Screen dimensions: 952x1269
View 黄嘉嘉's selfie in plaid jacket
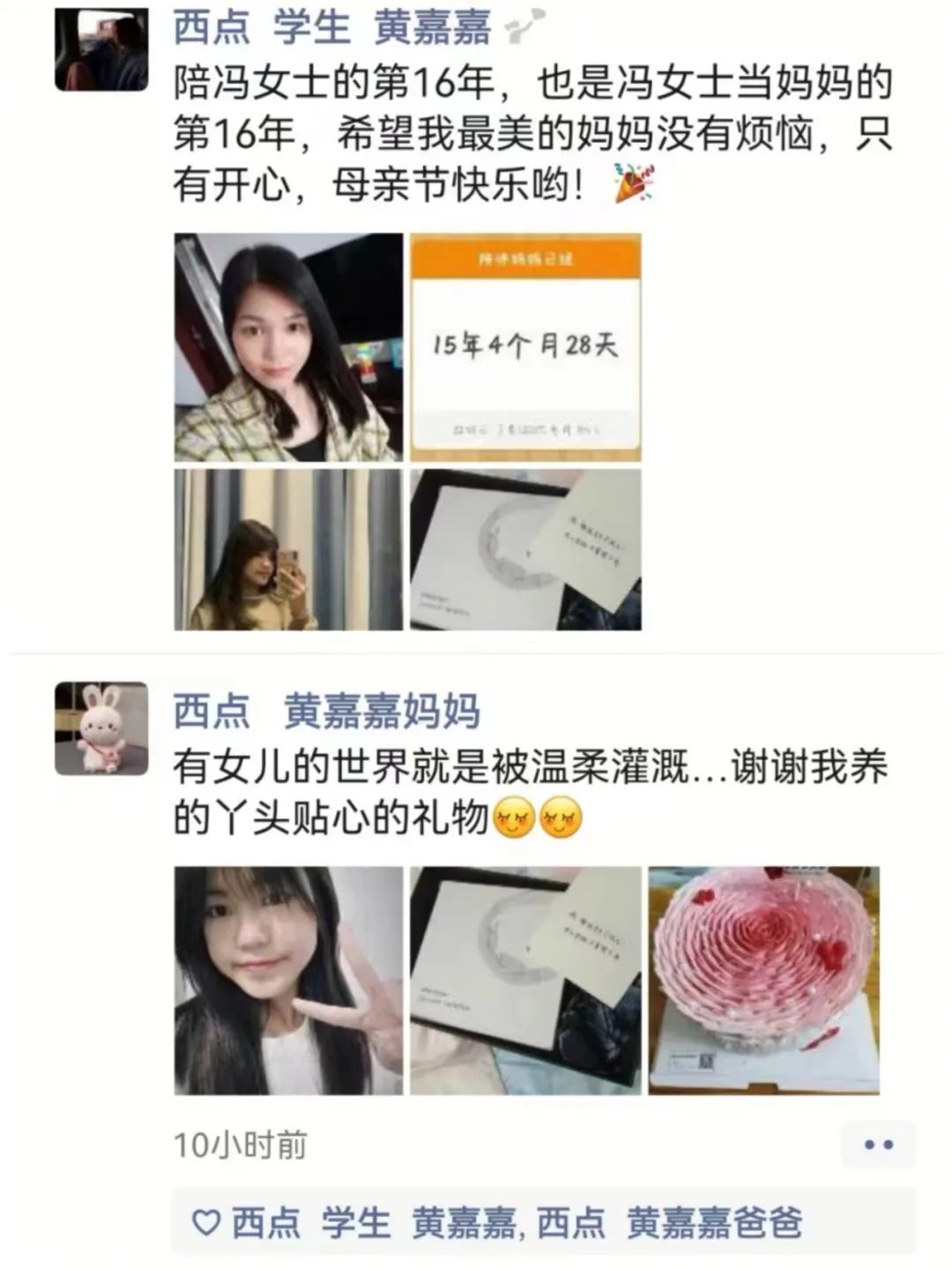pos(288,347)
